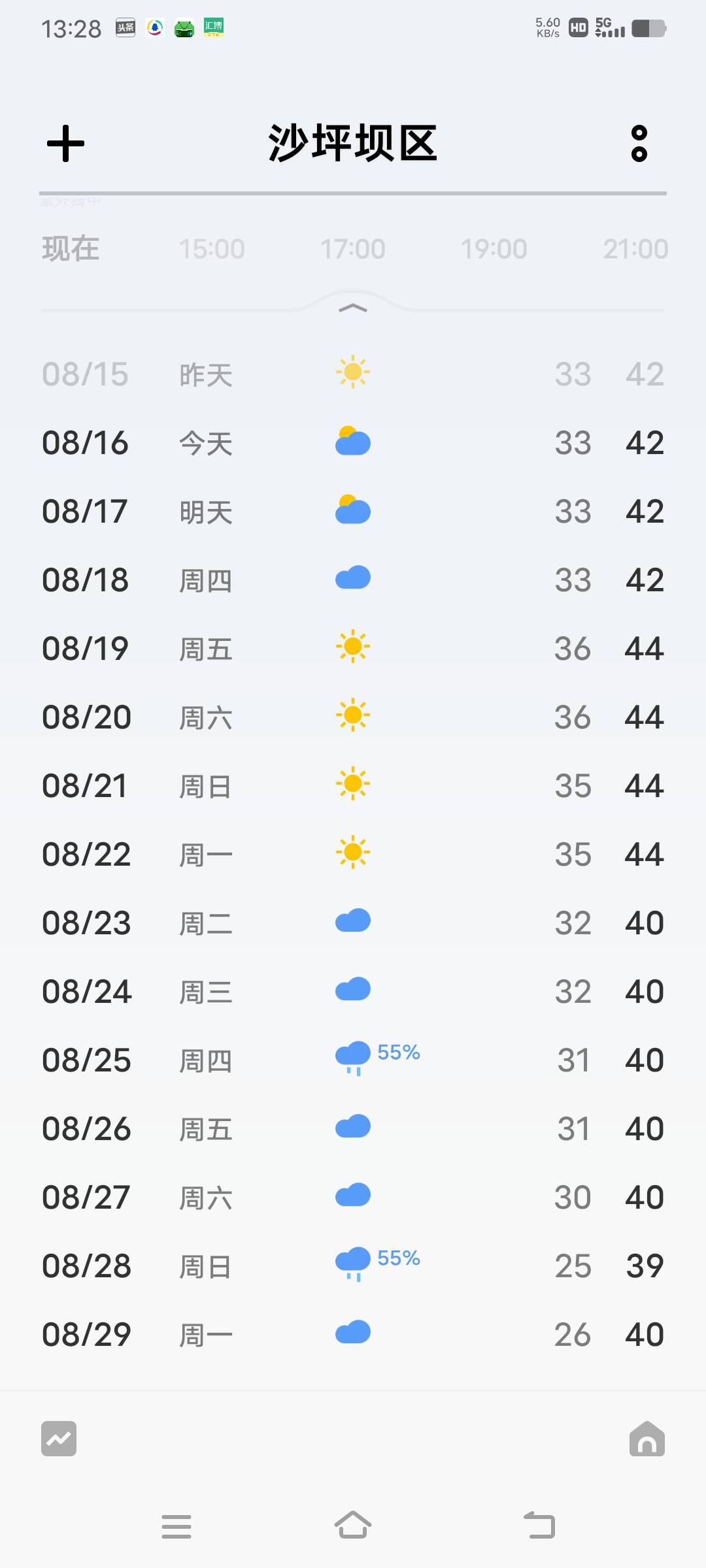Collapse the forecast list with up chevron
Viewport: 706px width, 1568px height.
[353, 308]
